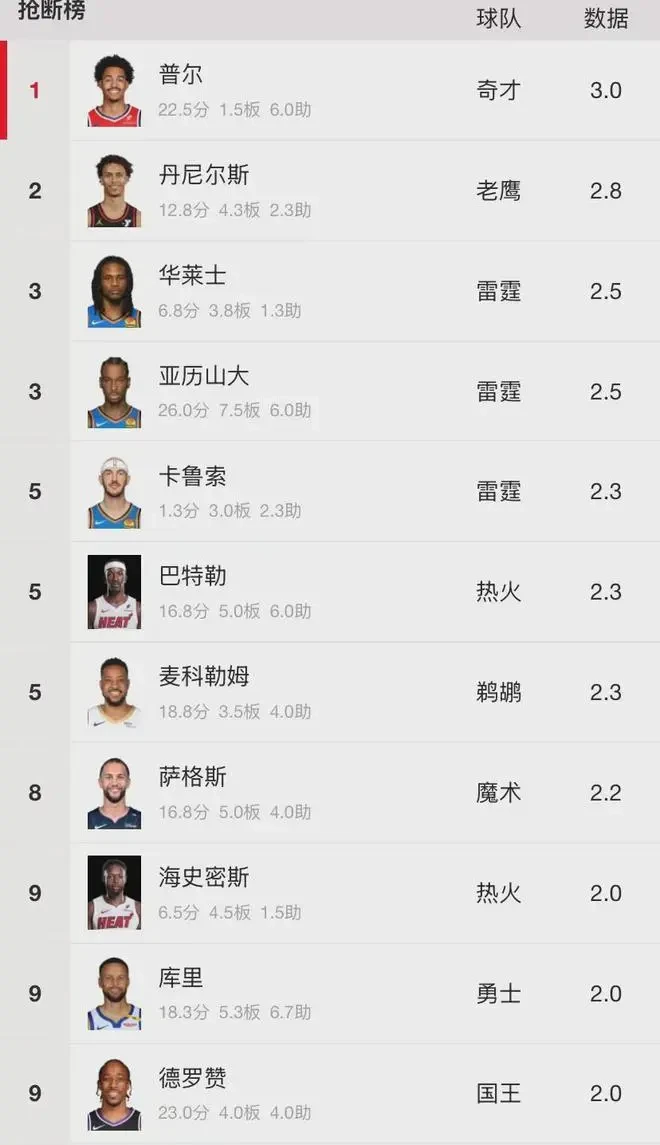Select the 华莱士 row in steals list
This screenshot has width=660, height=1145.
330,291
